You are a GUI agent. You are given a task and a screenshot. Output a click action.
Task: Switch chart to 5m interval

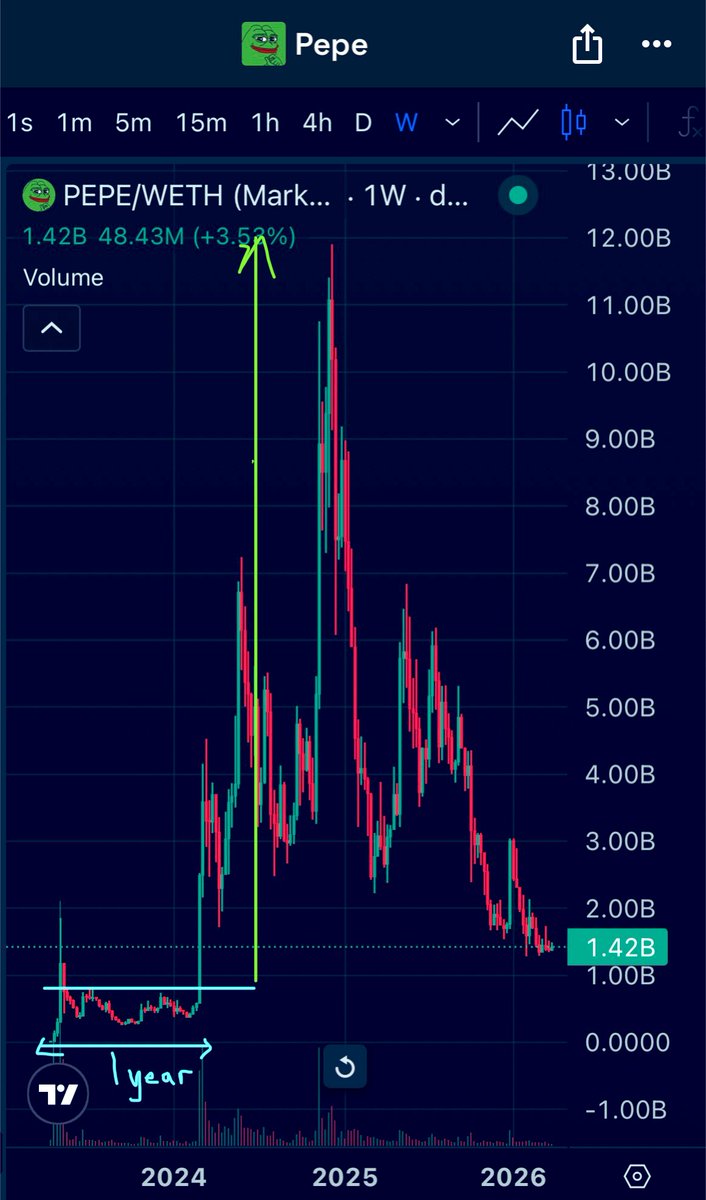pyautogui.click(x=133, y=123)
